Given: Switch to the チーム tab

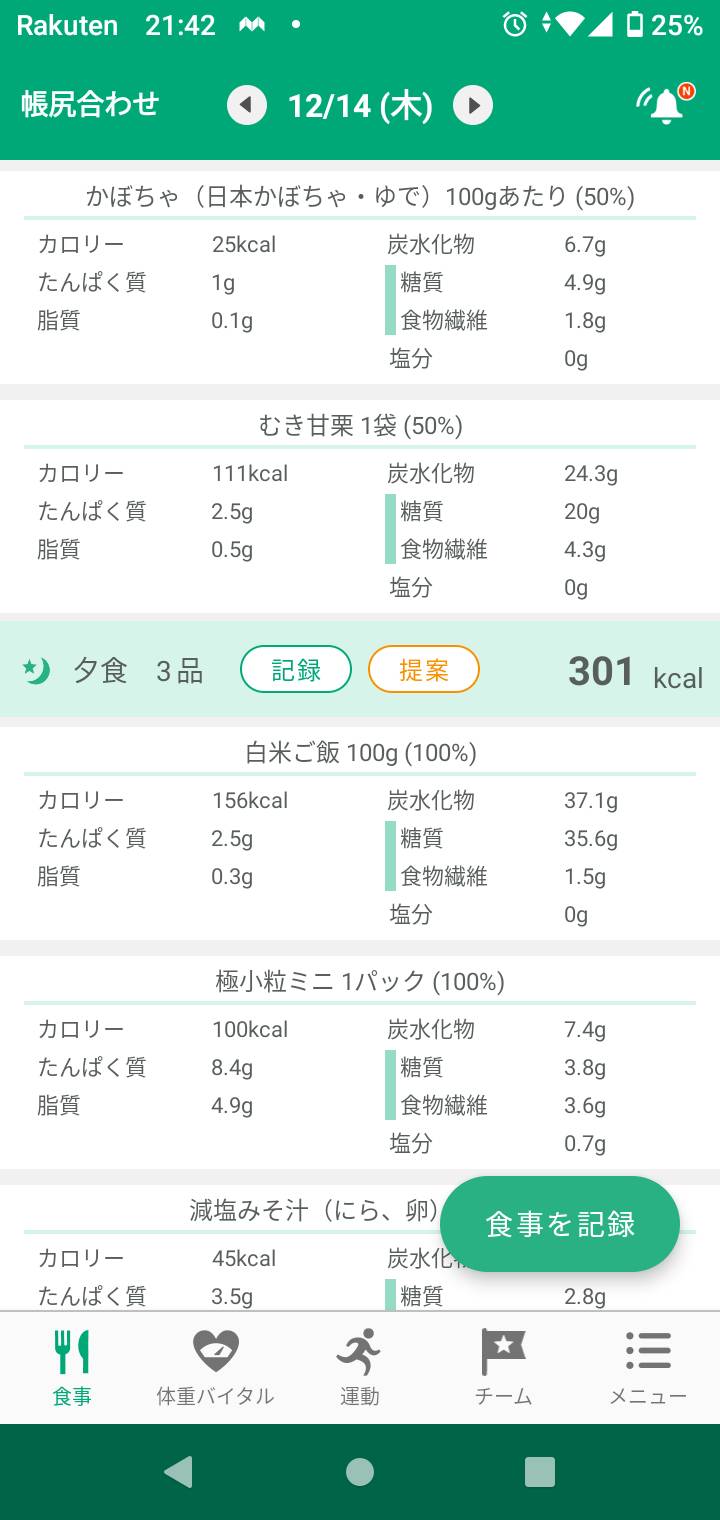Looking at the screenshot, I should point(504,1367).
